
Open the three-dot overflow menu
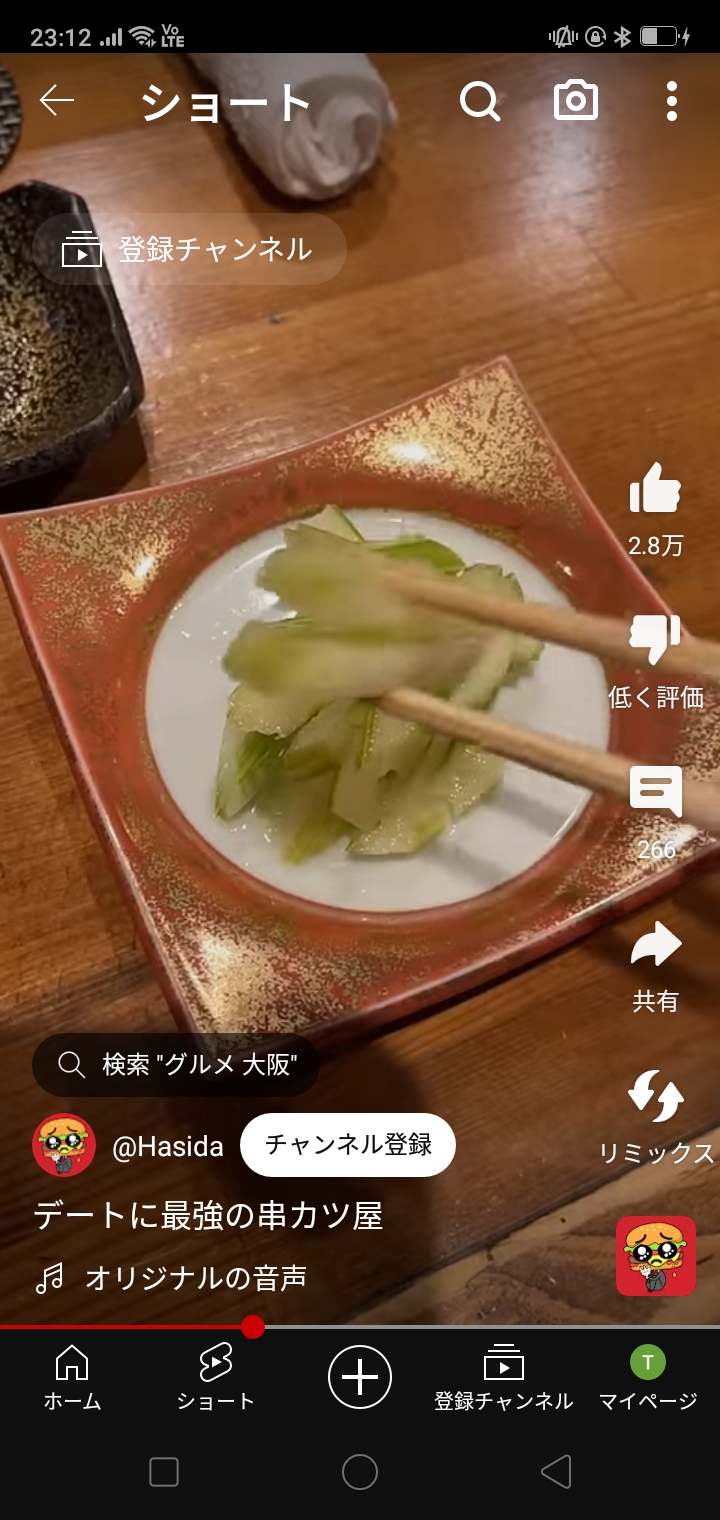[x=671, y=101]
